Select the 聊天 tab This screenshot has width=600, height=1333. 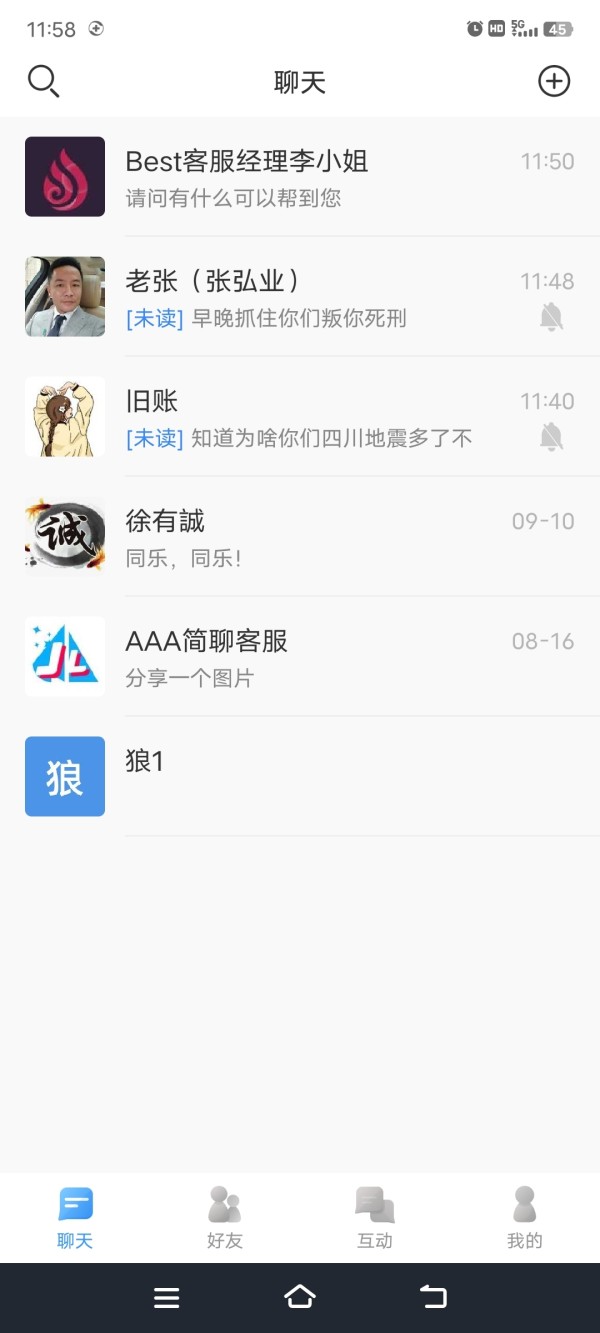click(x=75, y=1218)
